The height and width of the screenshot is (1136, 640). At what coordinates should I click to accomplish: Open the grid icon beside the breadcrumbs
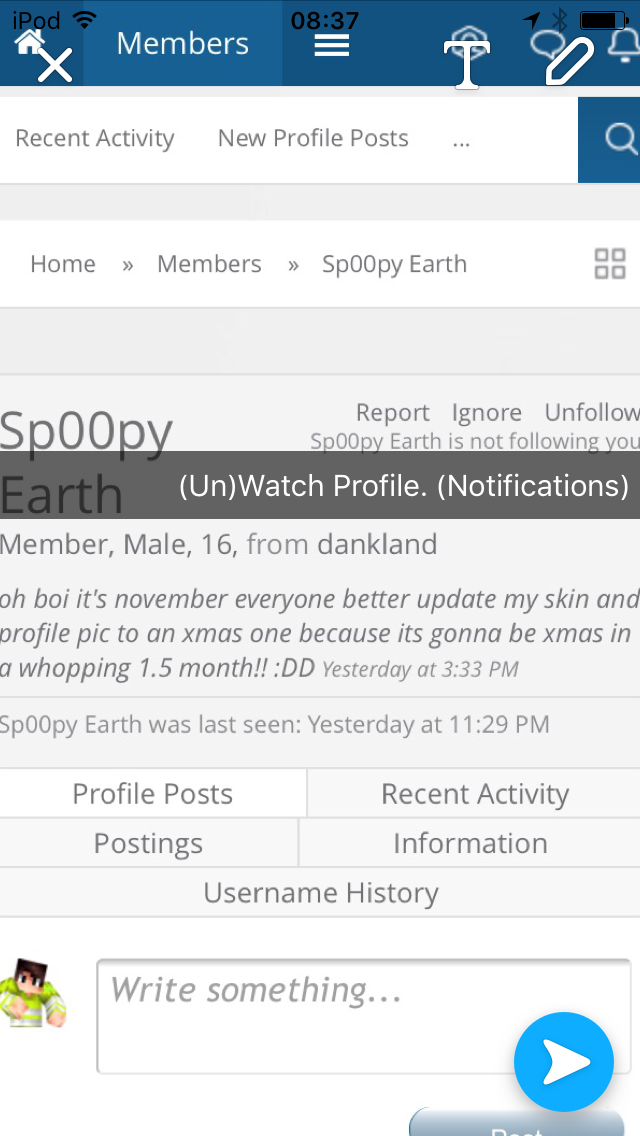click(x=610, y=264)
